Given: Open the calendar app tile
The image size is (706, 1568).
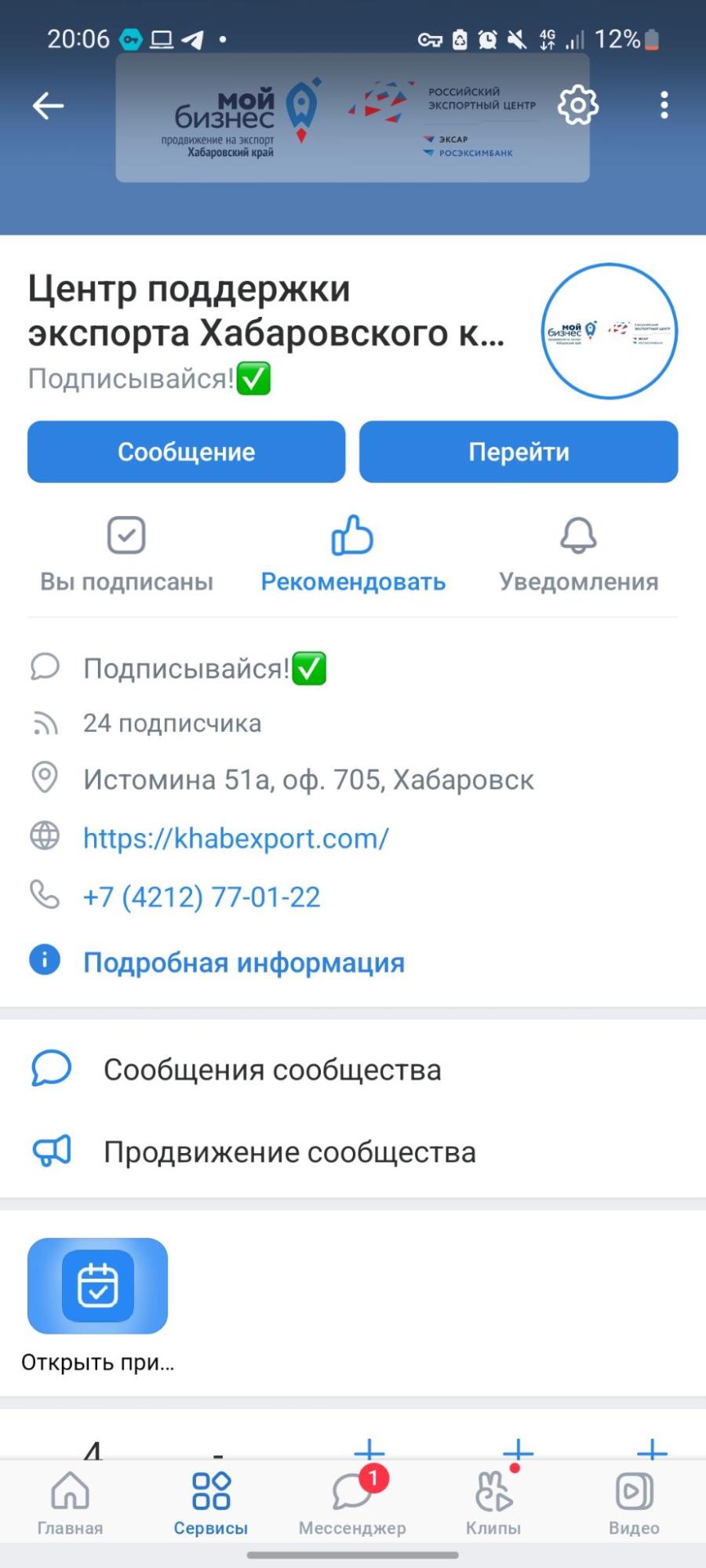Looking at the screenshot, I should (98, 1286).
